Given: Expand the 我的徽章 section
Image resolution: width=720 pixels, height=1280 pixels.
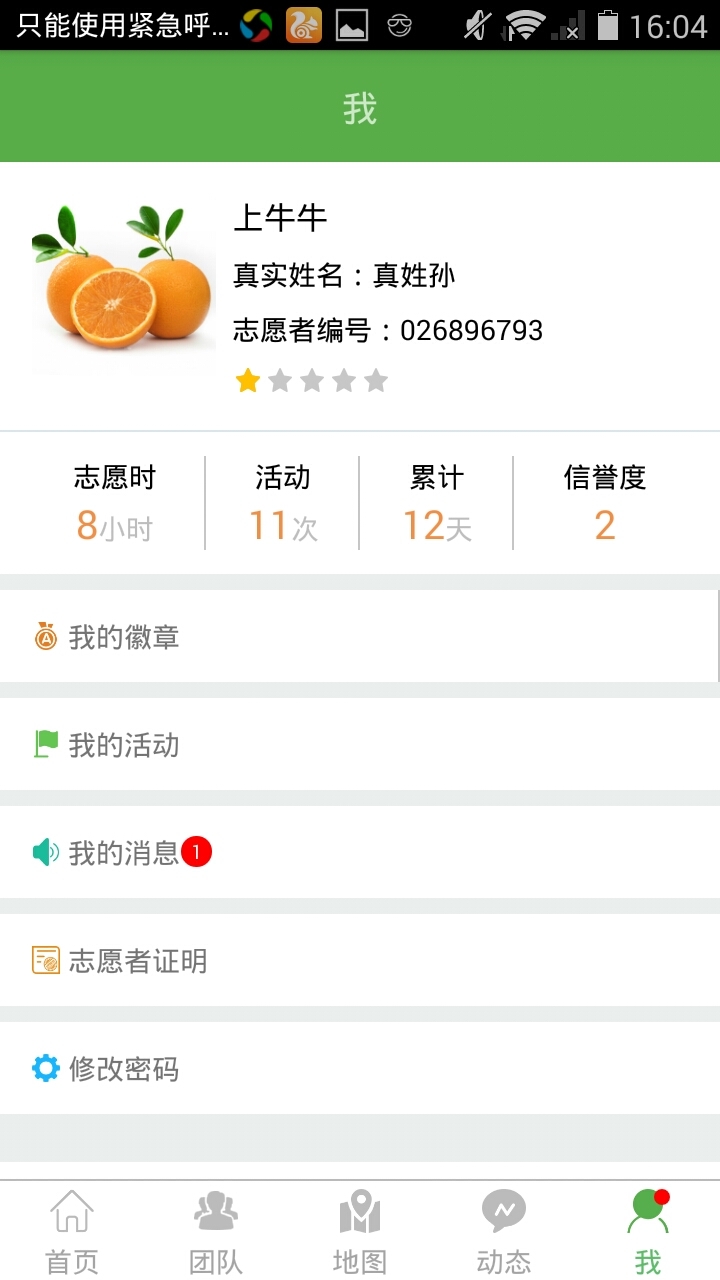Looking at the screenshot, I should [x=360, y=636].
